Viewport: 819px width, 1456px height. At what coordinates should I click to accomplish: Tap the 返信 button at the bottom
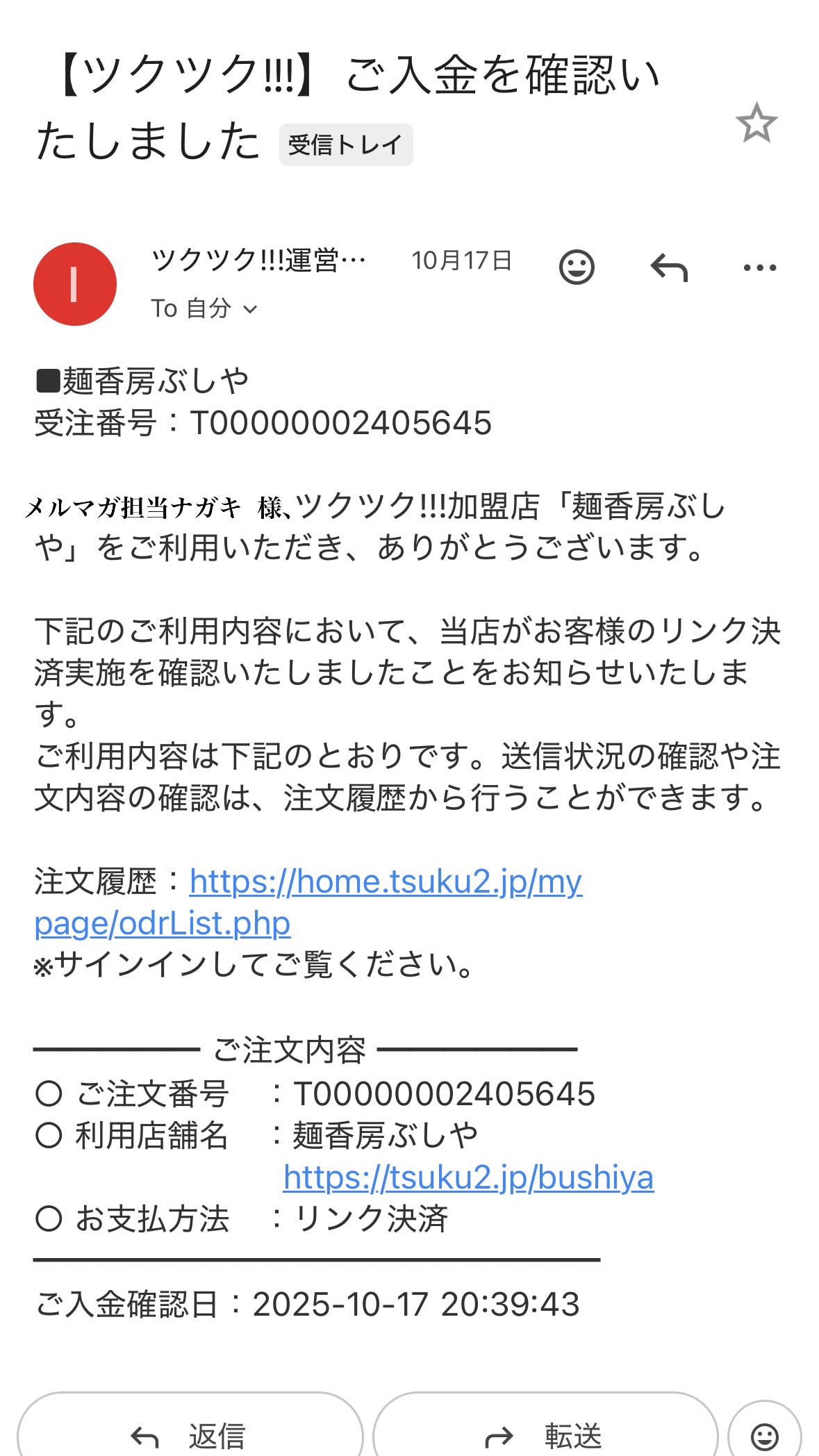click(x=190, y=1434)
